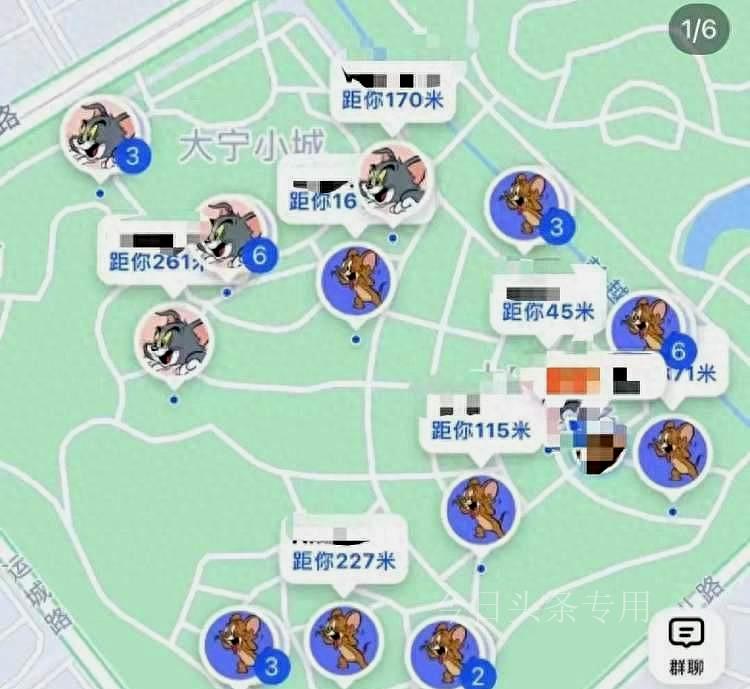Open the Tom cat cluster with badge 3
750x689 pixels.
pyautogui.click(x=100, y=134)
